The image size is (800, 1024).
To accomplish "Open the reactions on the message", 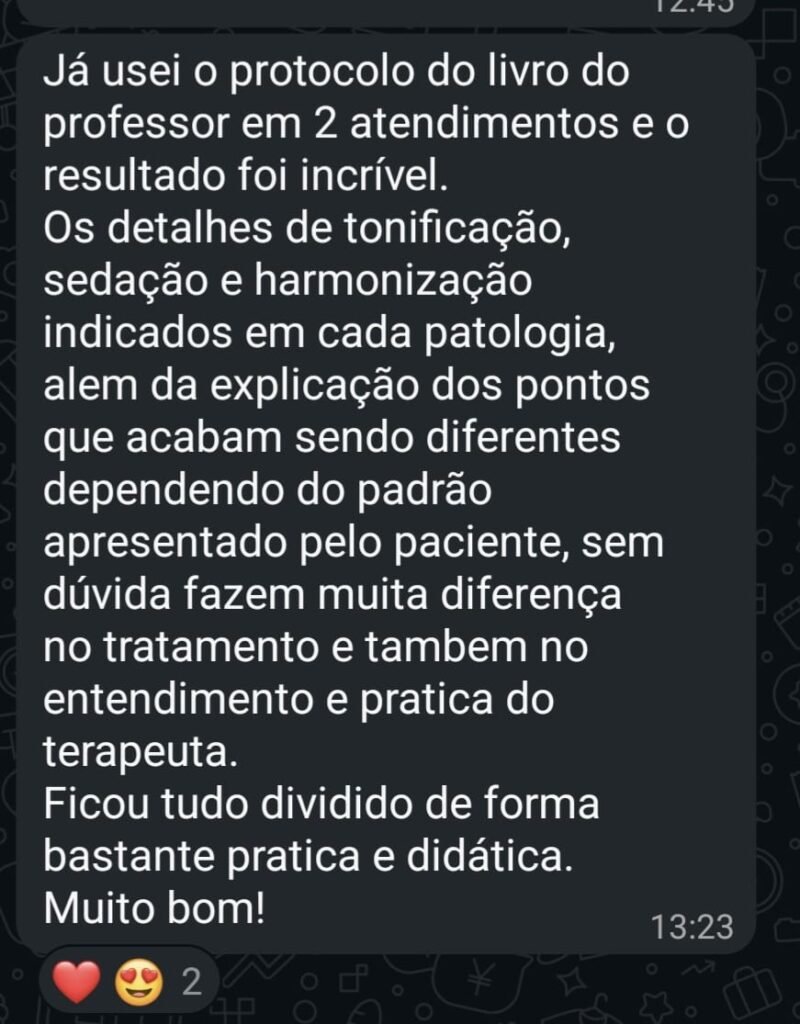I will click(128, 983).
